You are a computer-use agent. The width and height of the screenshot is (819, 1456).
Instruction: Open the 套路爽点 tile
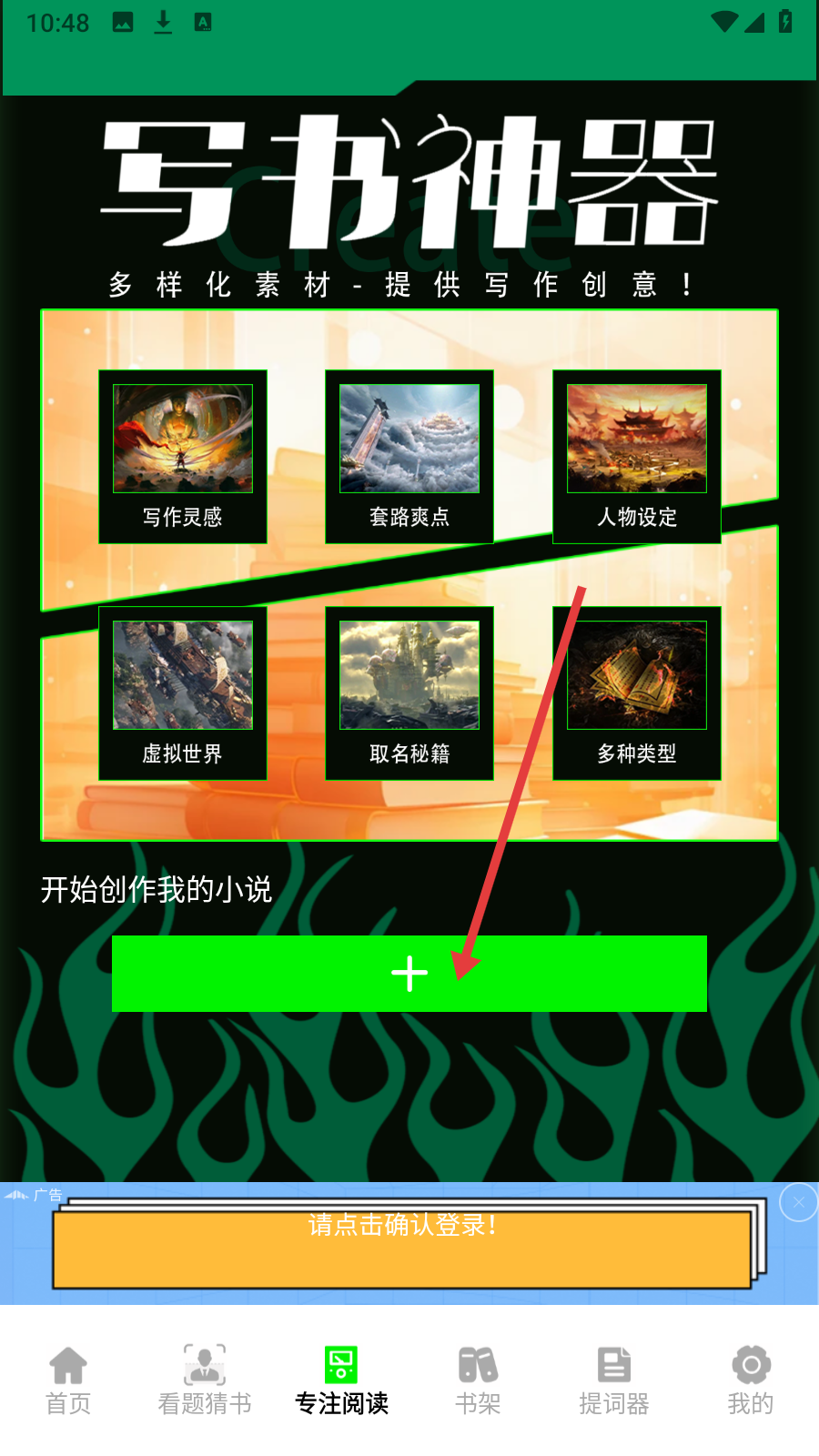point(409,457)
